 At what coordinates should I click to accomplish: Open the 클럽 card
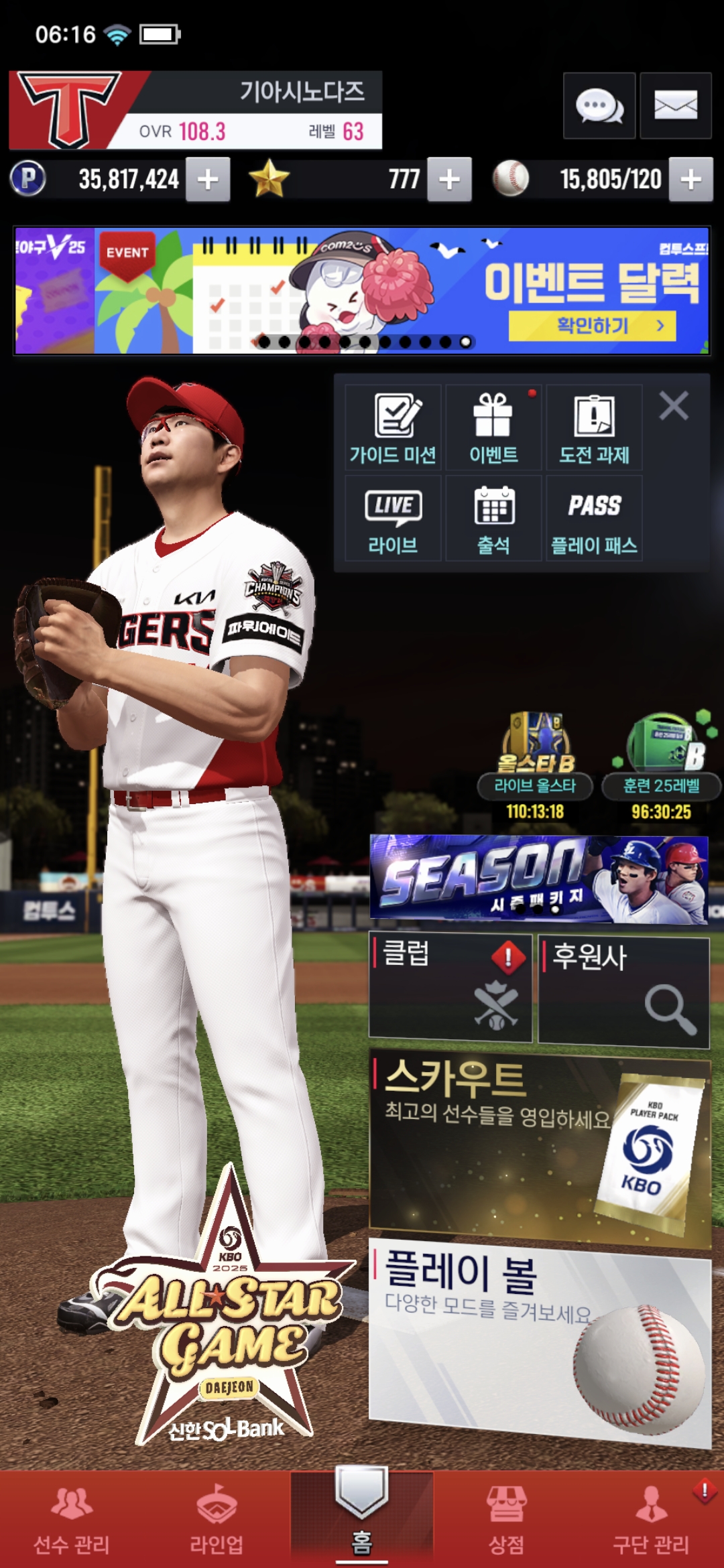point(450,988)
